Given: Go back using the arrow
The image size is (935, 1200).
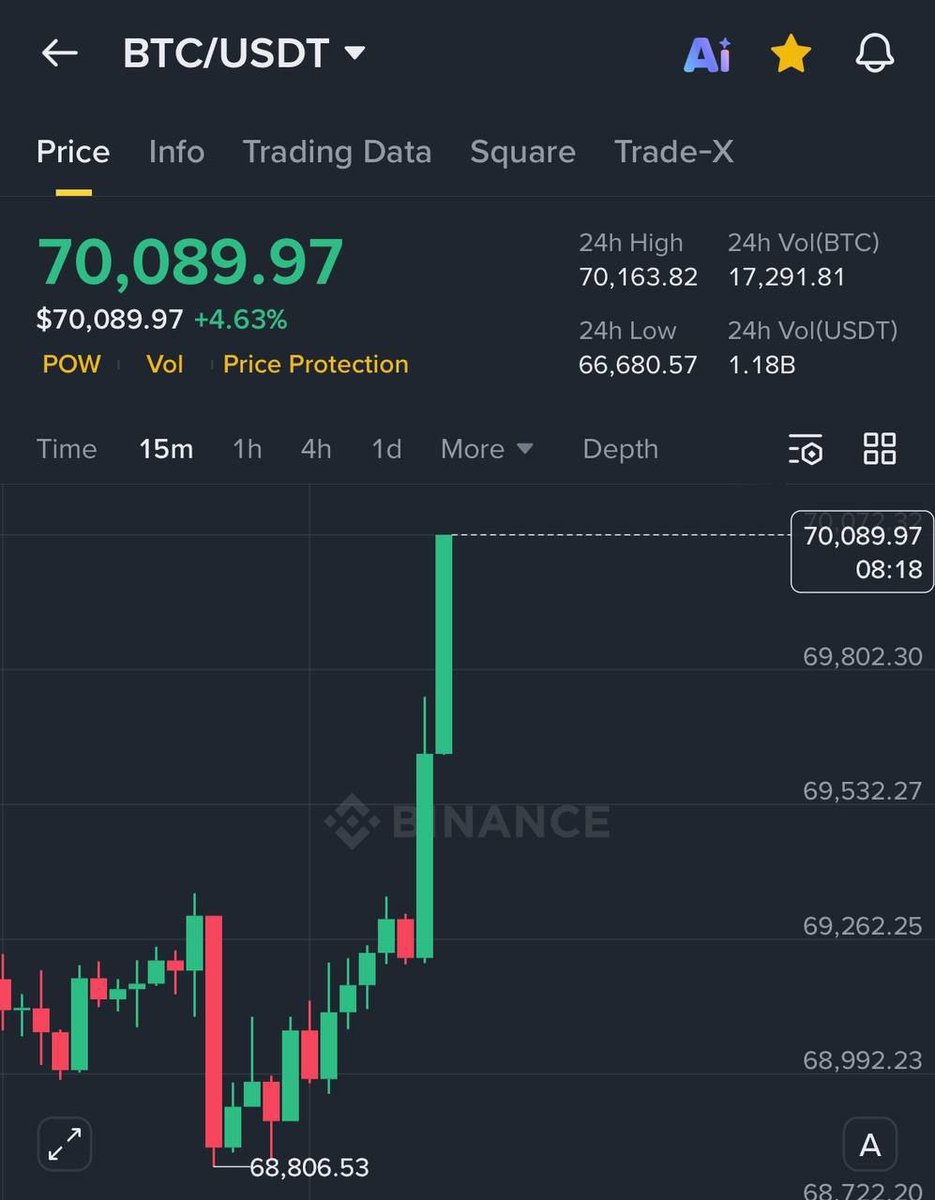Looking at the screenshot, I should tap(59, 53).
